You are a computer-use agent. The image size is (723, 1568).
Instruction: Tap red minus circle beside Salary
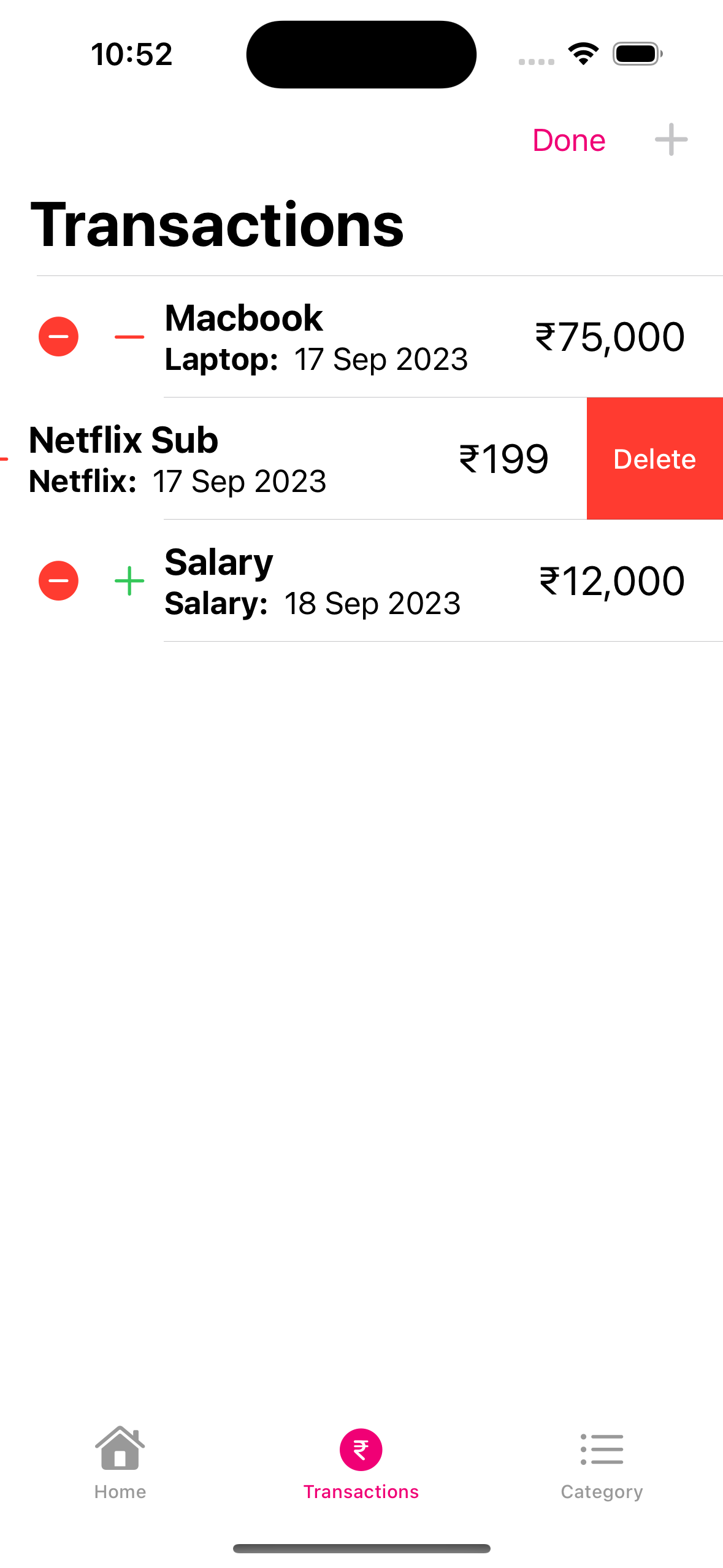pos(58,580)
